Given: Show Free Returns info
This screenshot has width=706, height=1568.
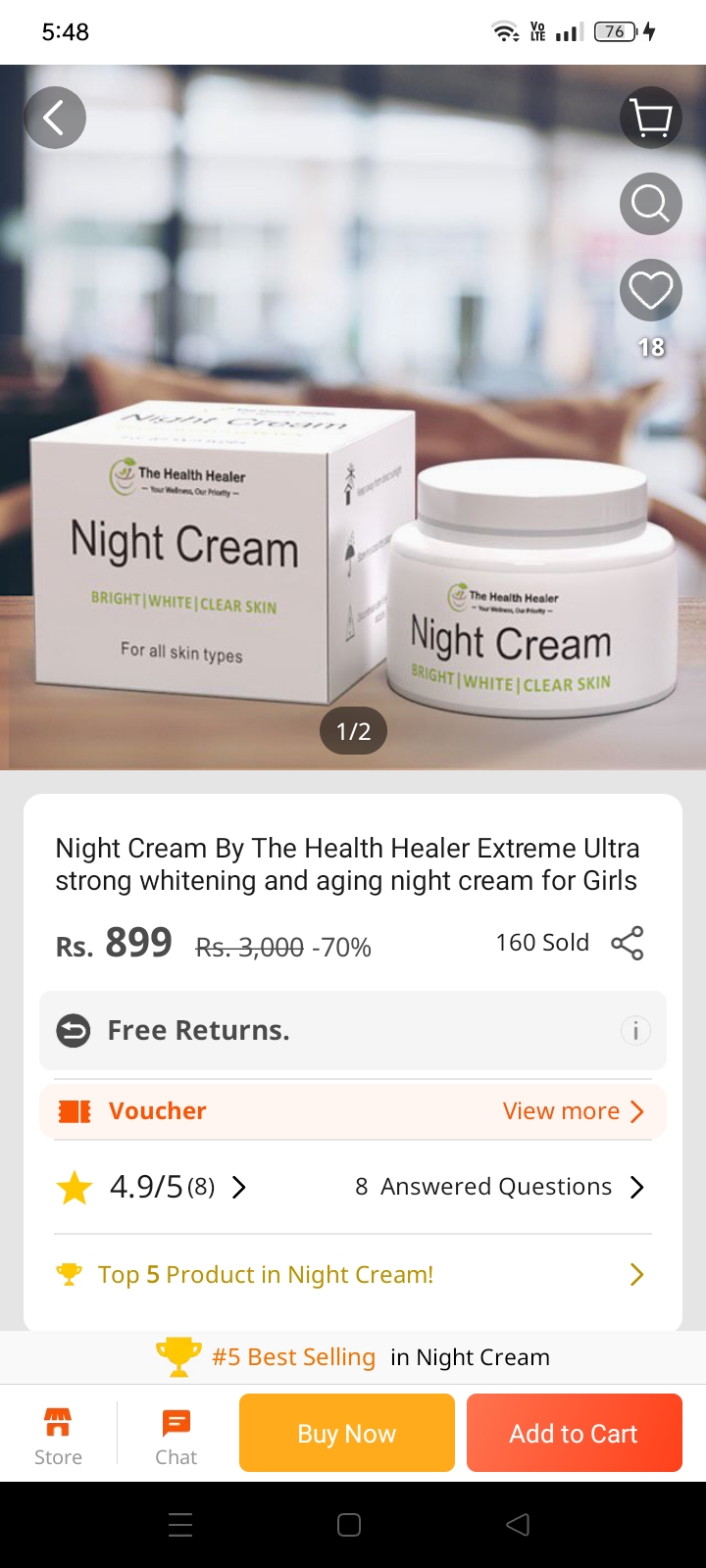Looking at the screenshot, I should [635, 1030].
